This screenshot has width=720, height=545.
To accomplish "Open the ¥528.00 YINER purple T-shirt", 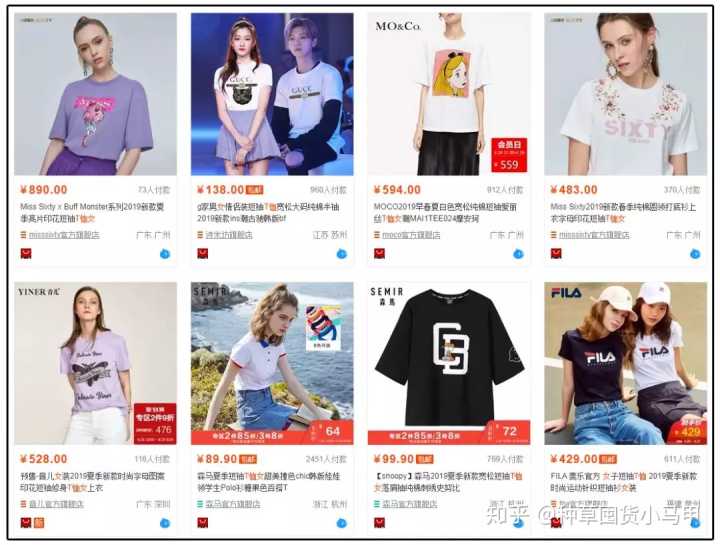I will 95,363.
